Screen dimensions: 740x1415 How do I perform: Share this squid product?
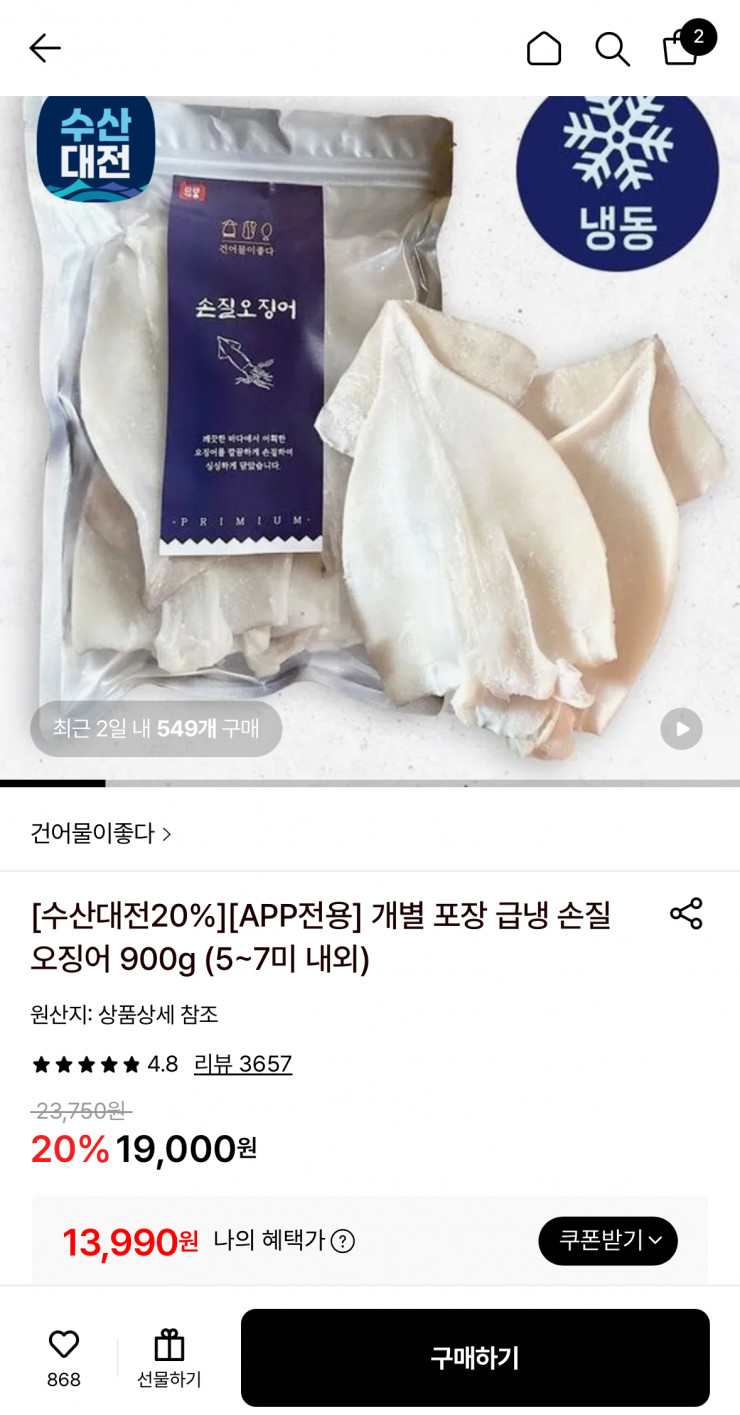pyautogui.click(x=686, y=913)
